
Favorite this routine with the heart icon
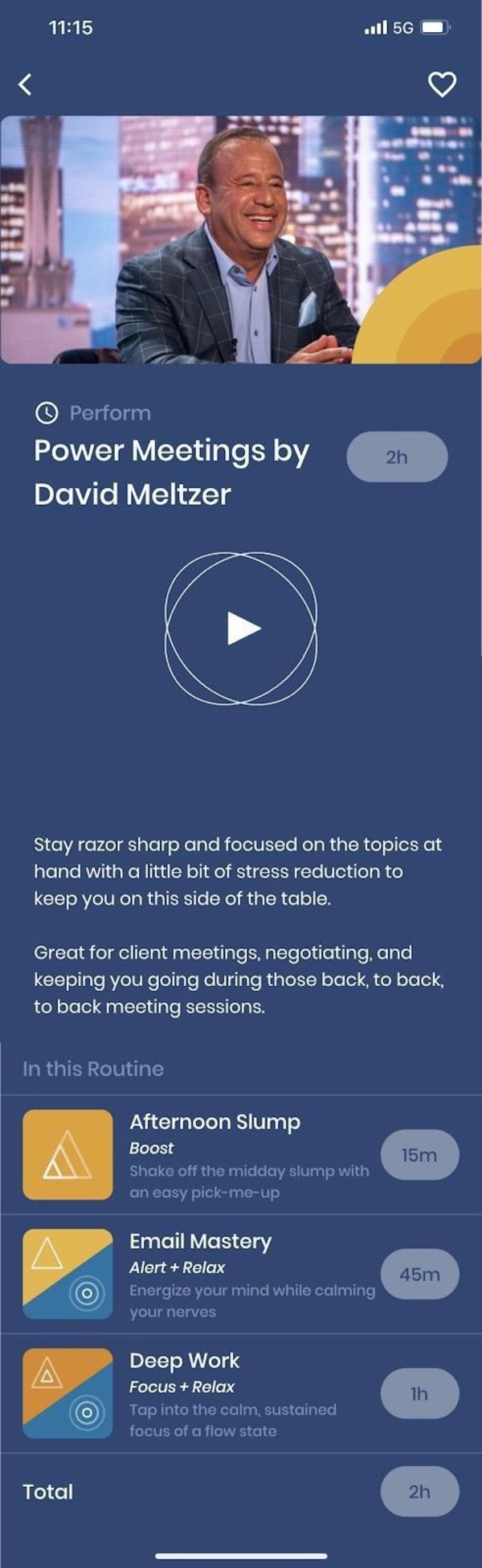click(442, 84)
